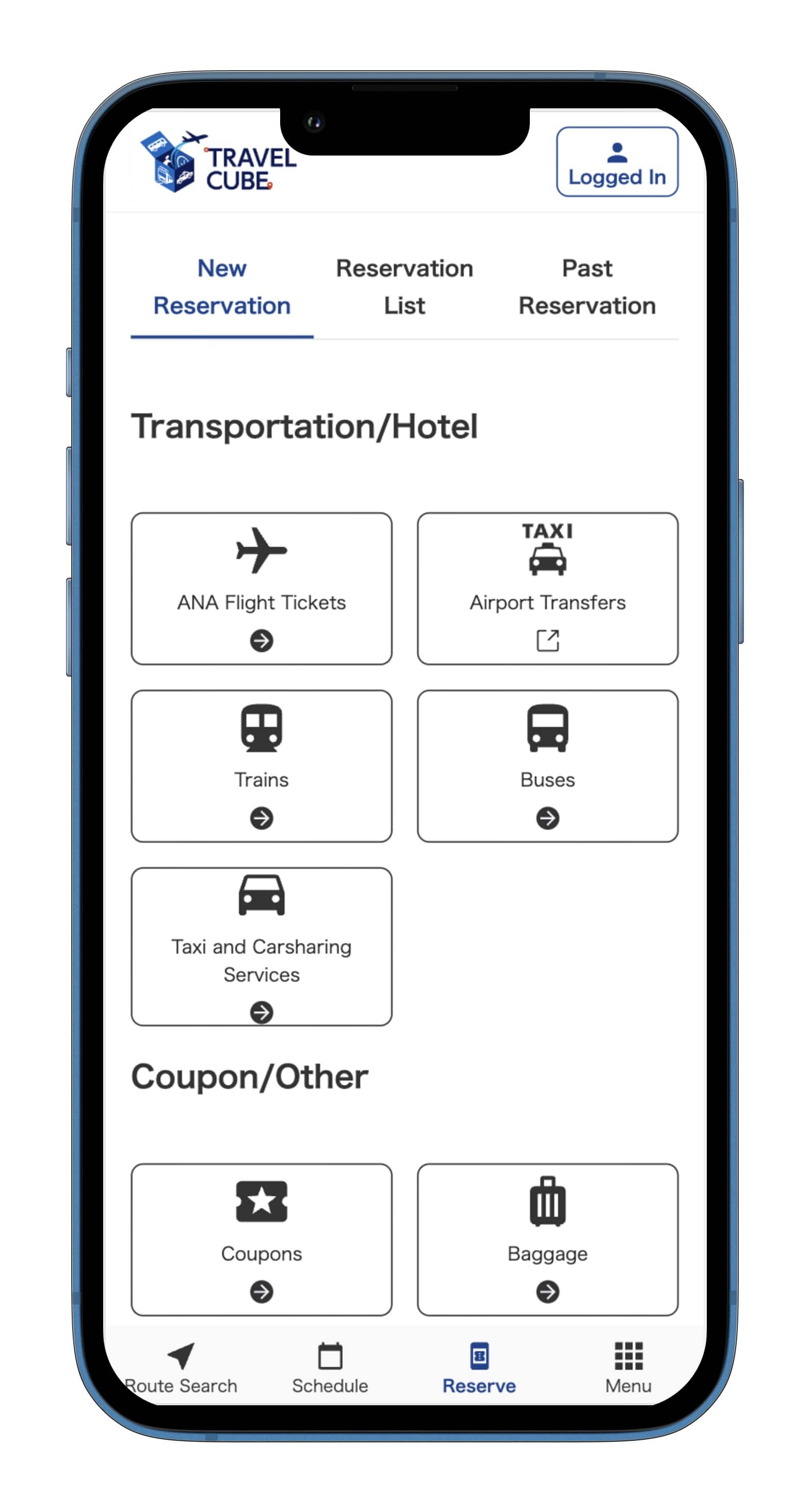Screen dimensions: 810x1512
Task: Tap the Logged In account button
Action: [617, 162]
